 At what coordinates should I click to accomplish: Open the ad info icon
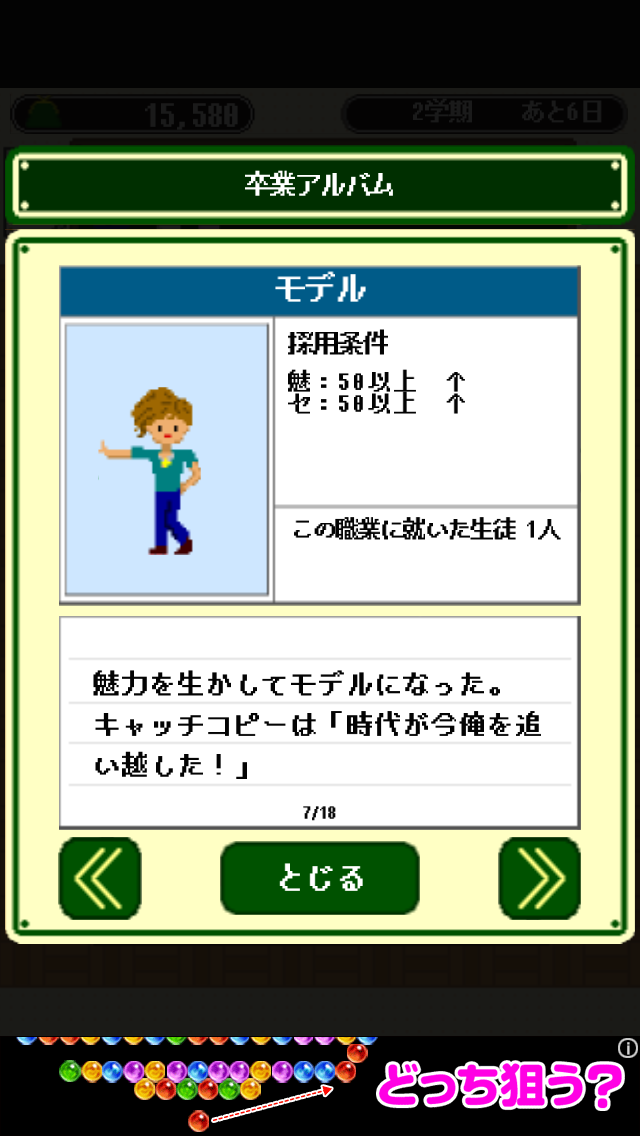[628, 1048]
